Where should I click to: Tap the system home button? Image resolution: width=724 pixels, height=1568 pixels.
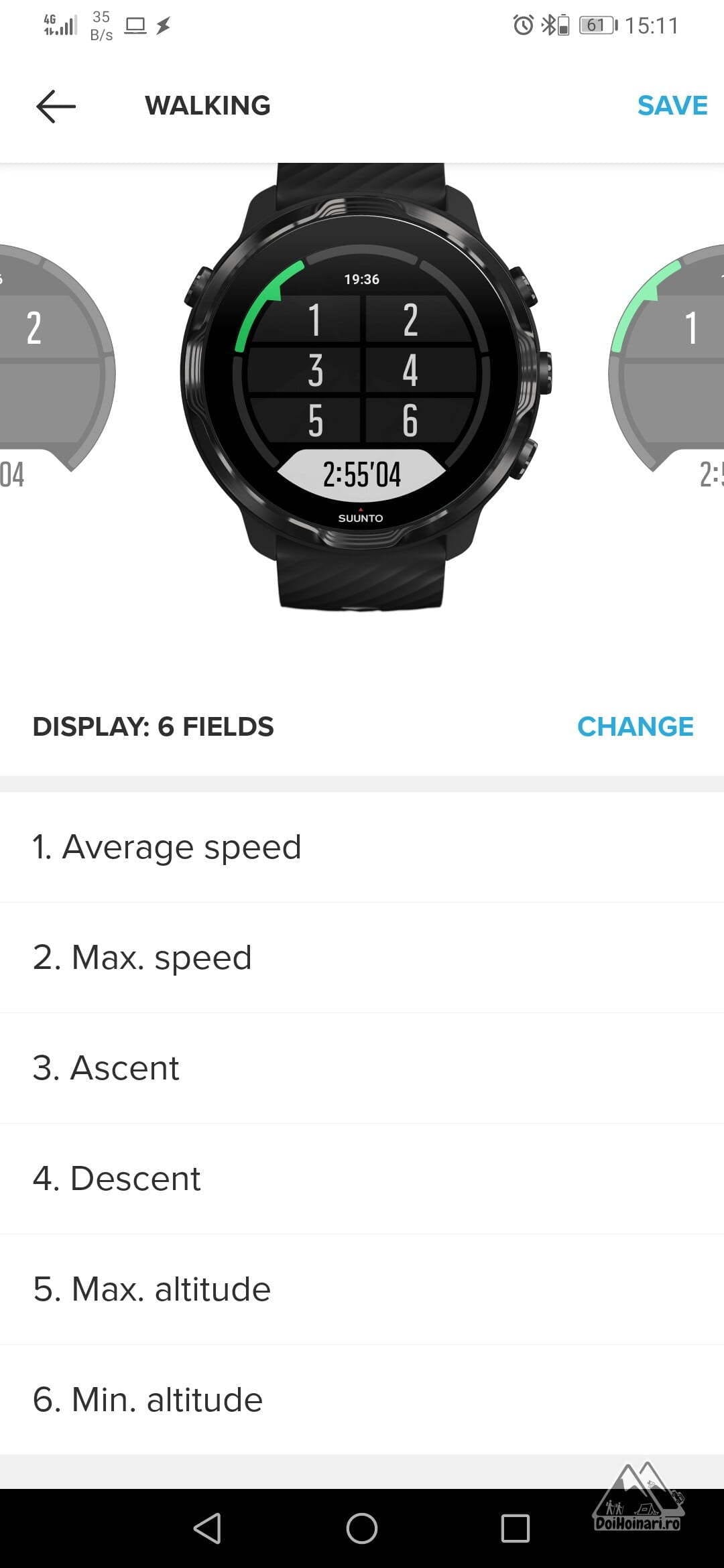(362, 1528)
